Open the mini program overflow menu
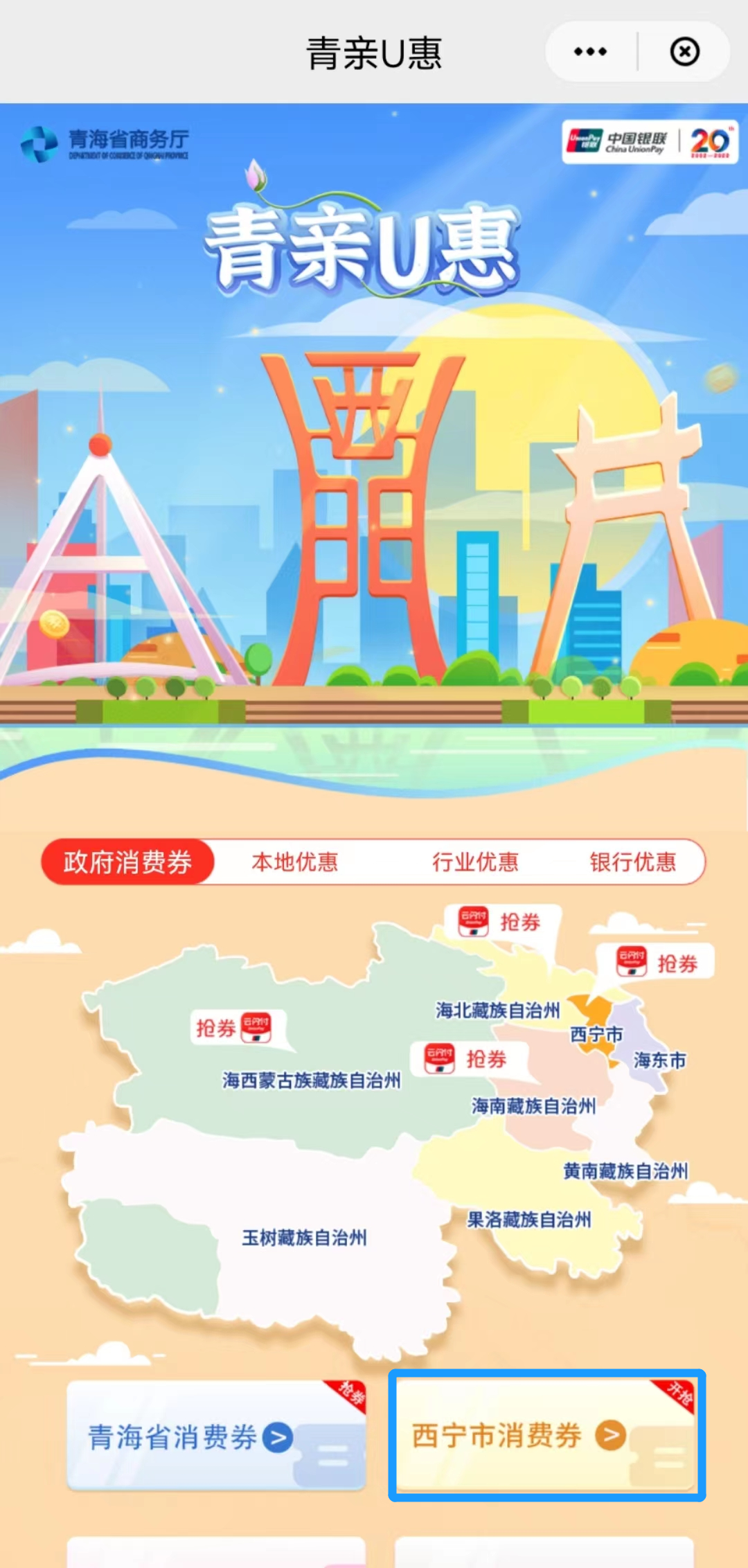Image resolution: width=748 pixels, height=1568 pixels. 590,52
